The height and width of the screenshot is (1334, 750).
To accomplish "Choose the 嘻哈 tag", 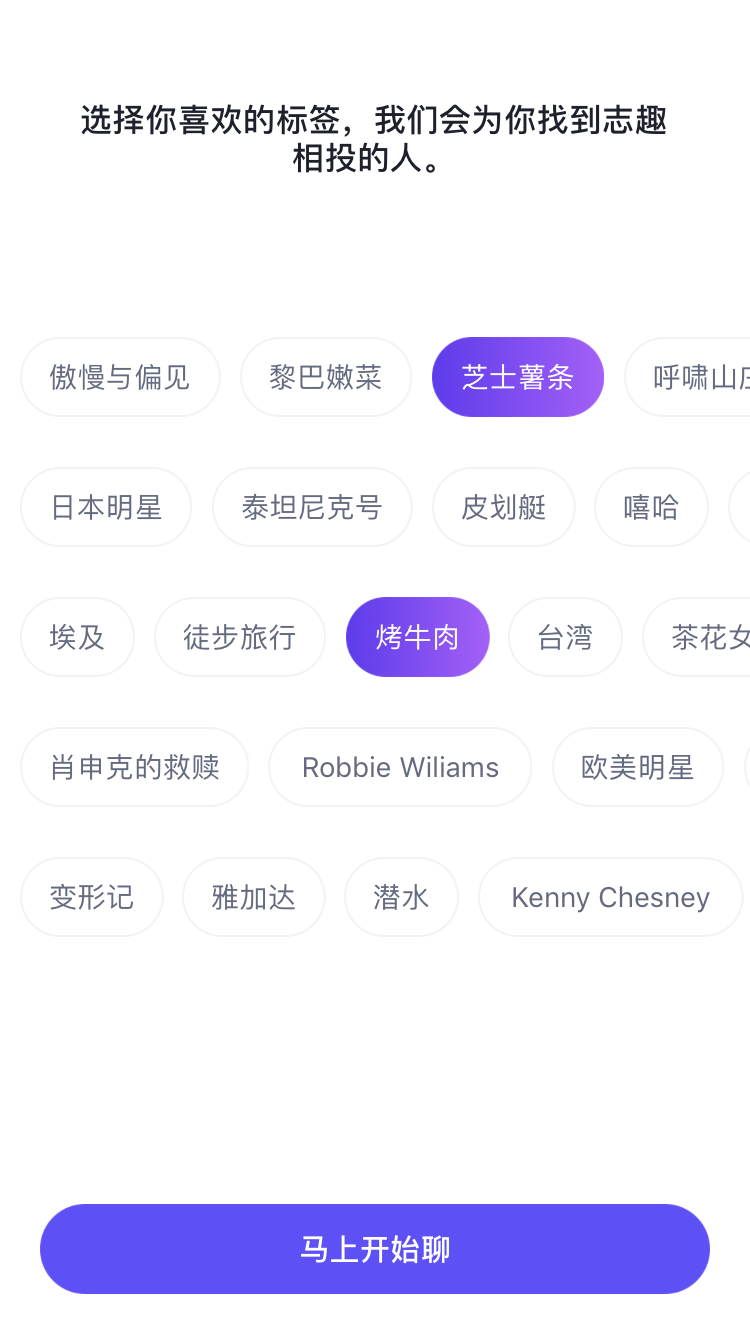I will (652, 507).
